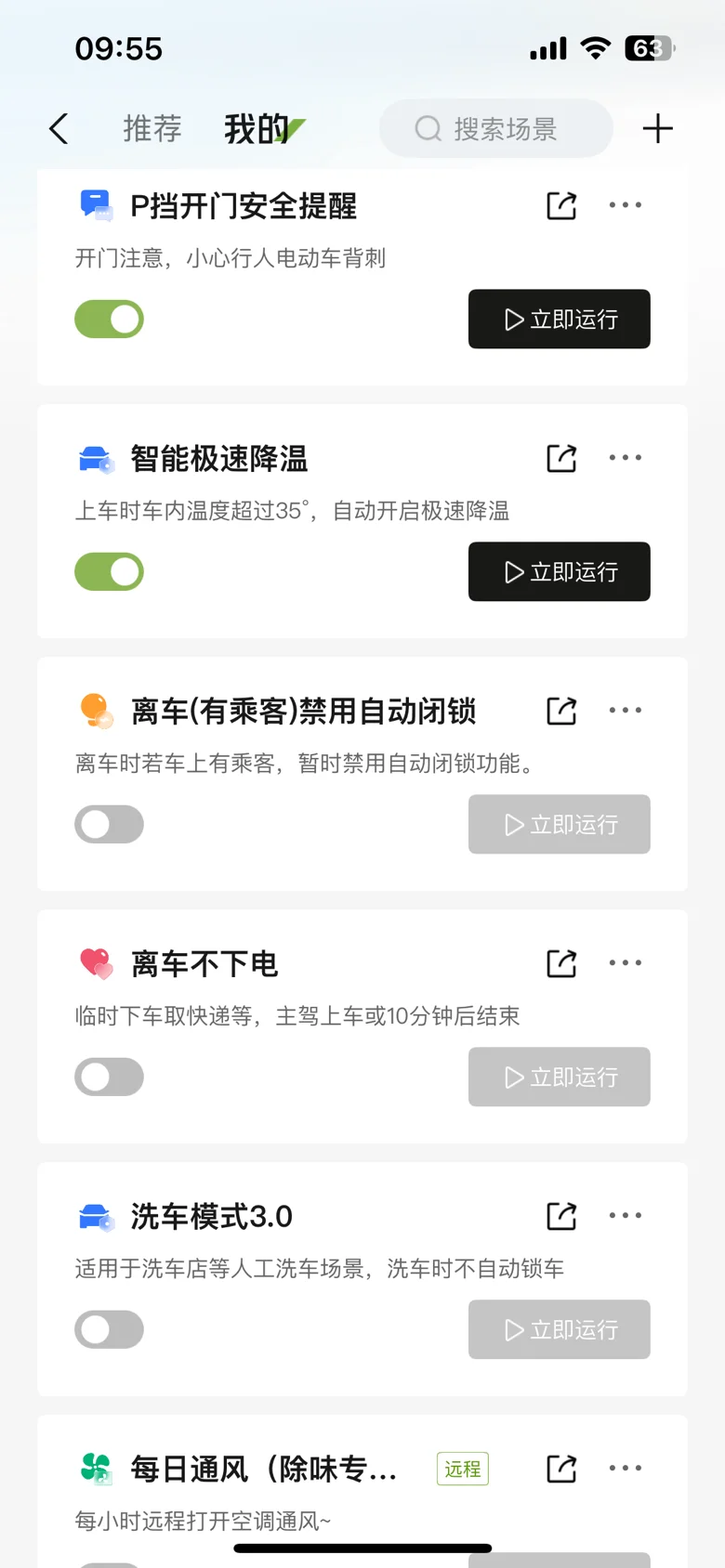Go back using the top-left arrow
Screen dimensions: 725x1568
[x=59, y=129]
